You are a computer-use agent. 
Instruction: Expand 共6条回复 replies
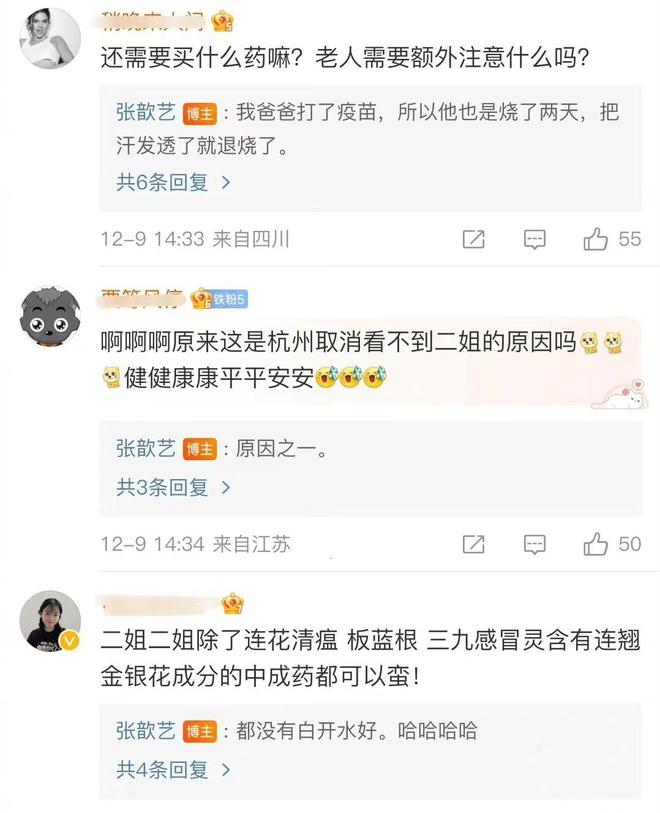(174, 182)
